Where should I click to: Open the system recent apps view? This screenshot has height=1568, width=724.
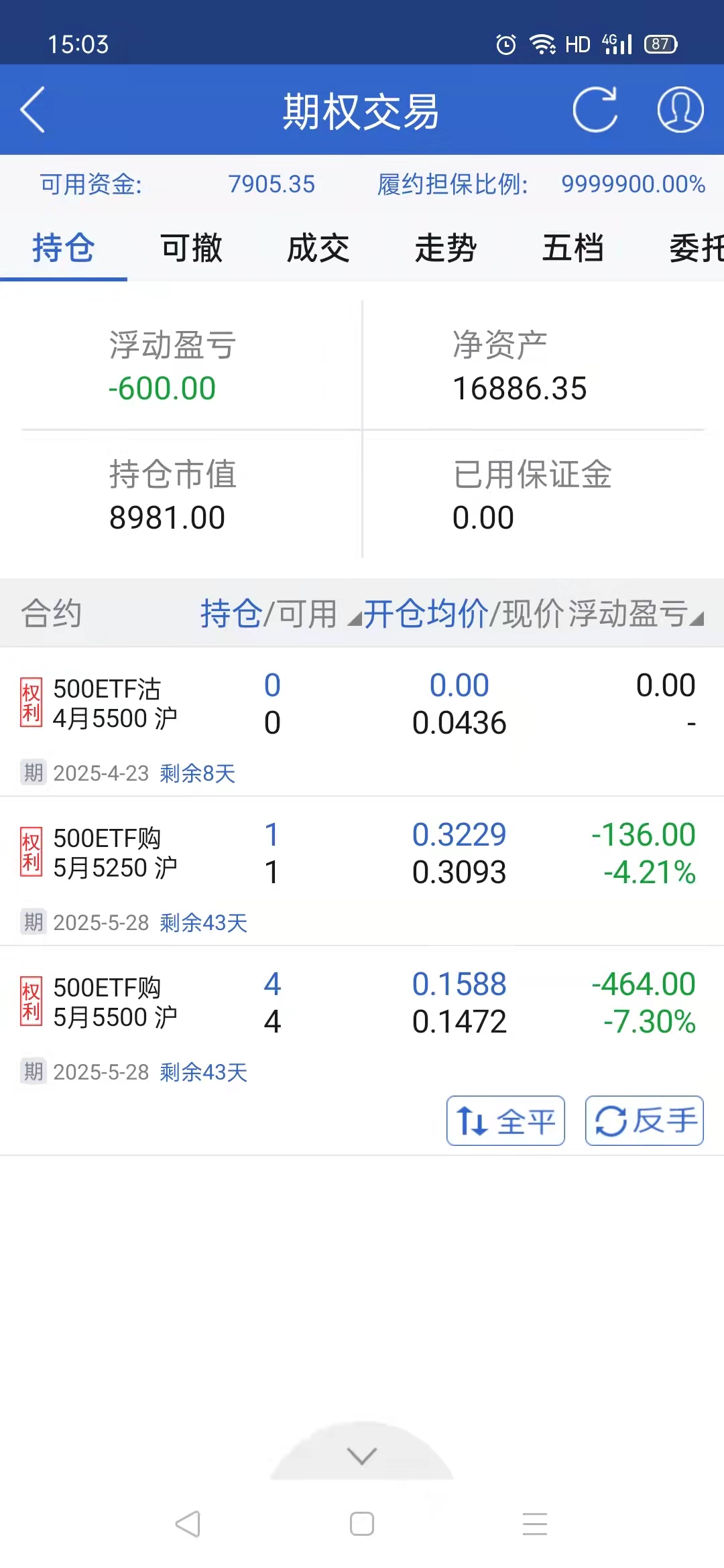coord(535,1524)
